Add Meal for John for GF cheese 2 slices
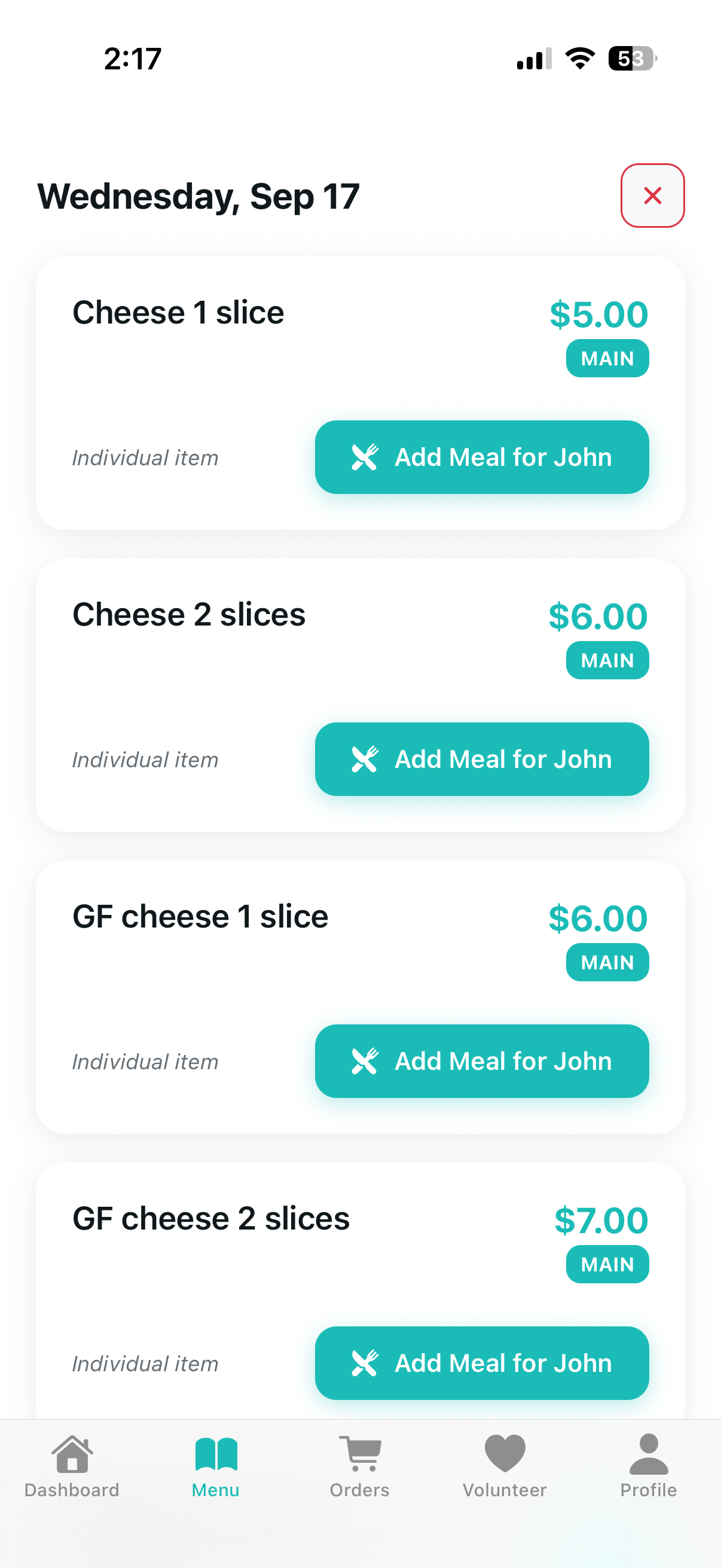 tap(482, 1363)
